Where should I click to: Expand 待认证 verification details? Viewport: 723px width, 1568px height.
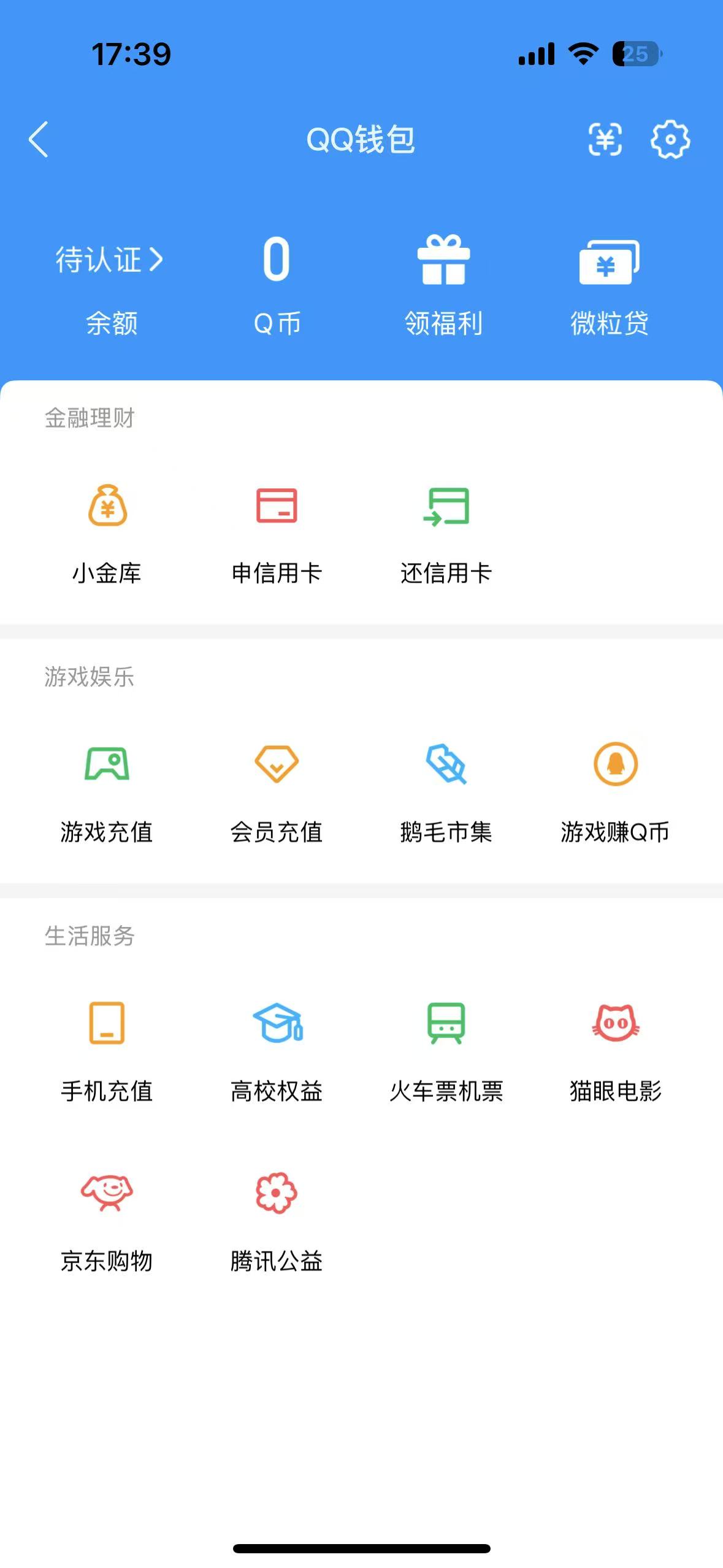107,260
